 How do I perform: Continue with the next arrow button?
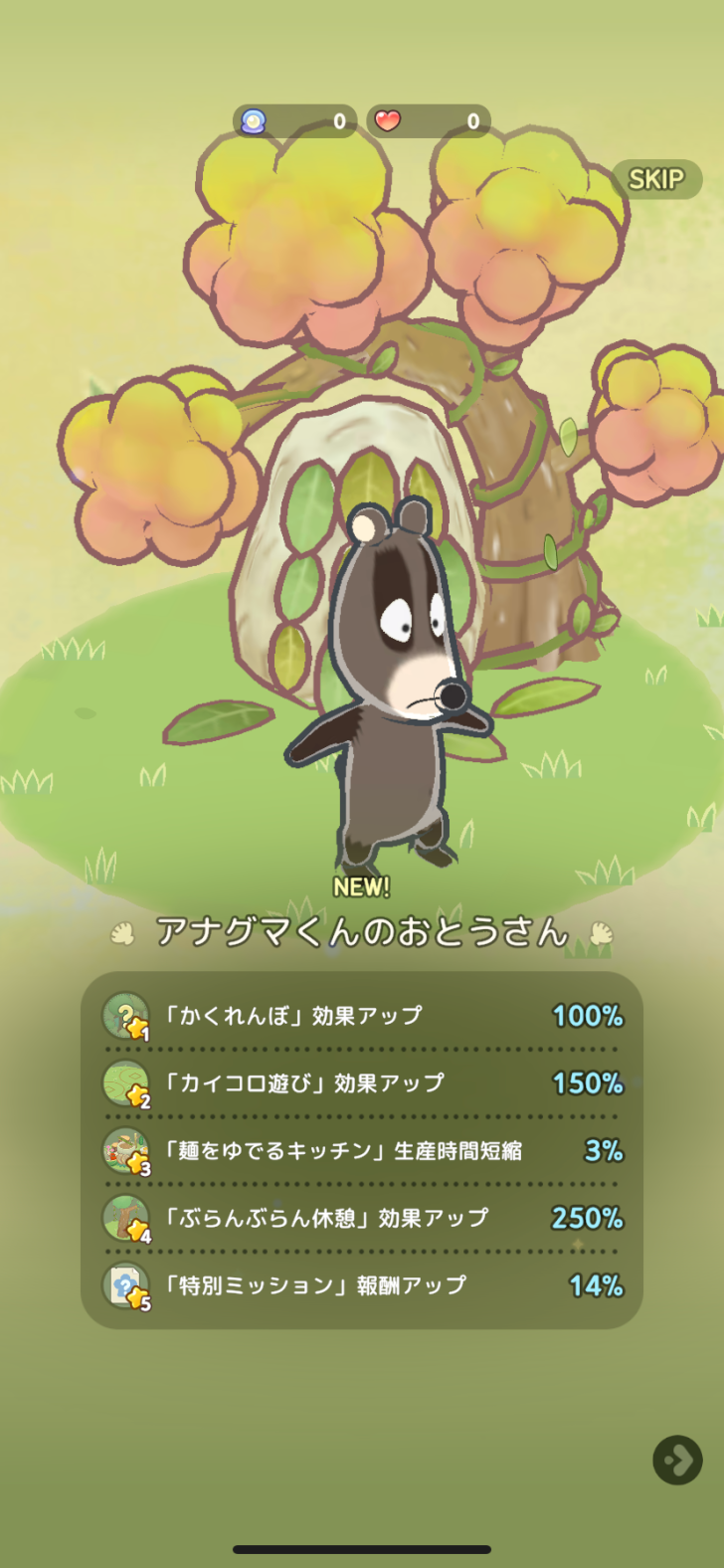tap(677, 1460)
